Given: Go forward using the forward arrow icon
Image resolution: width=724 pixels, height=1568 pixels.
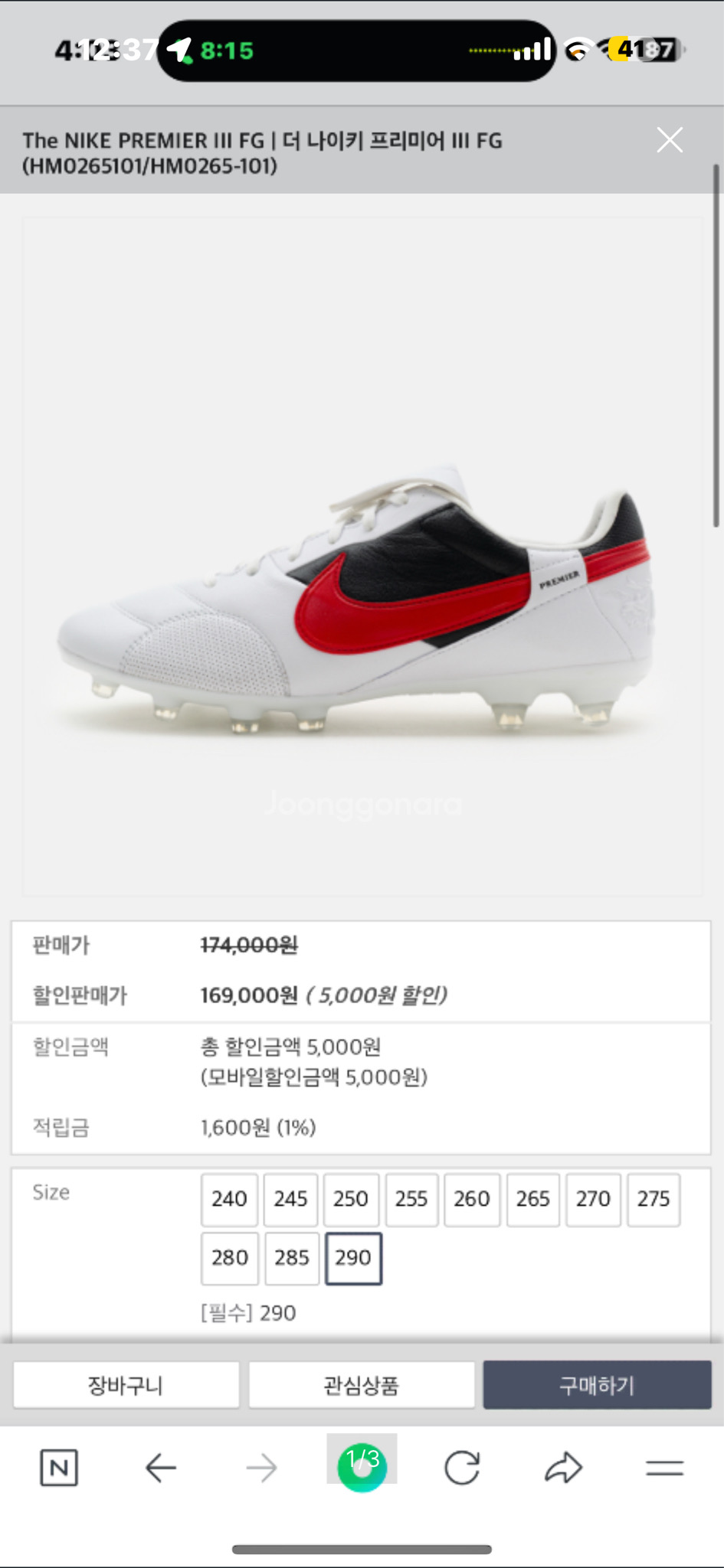Looking at the screenshot, I should [261, 1467].
